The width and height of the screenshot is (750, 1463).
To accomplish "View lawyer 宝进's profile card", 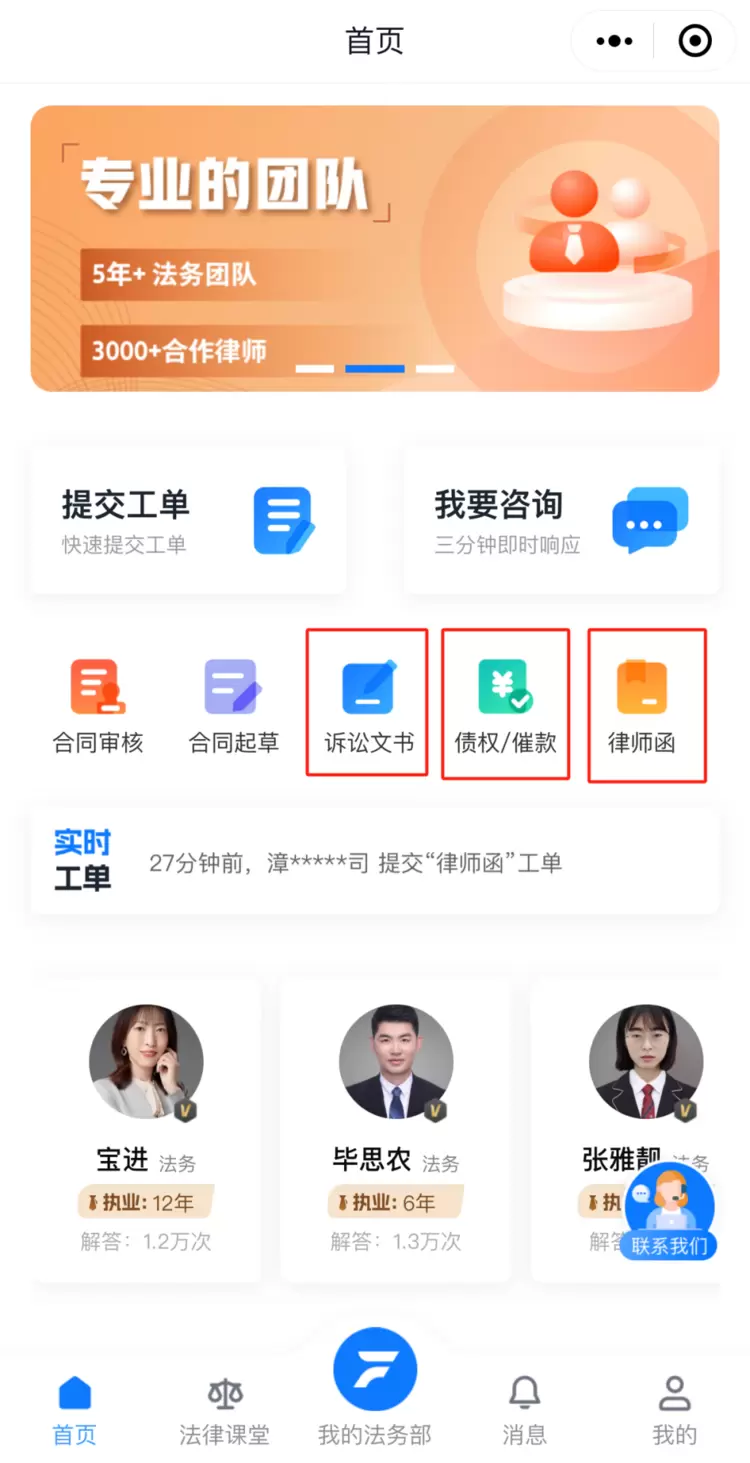I will click(x=146, y=1128).
